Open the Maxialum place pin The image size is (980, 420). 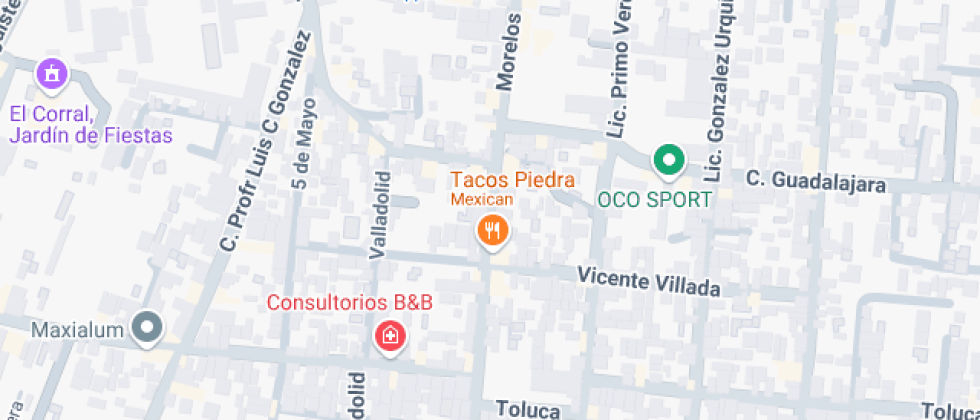(x=149, y=326)
